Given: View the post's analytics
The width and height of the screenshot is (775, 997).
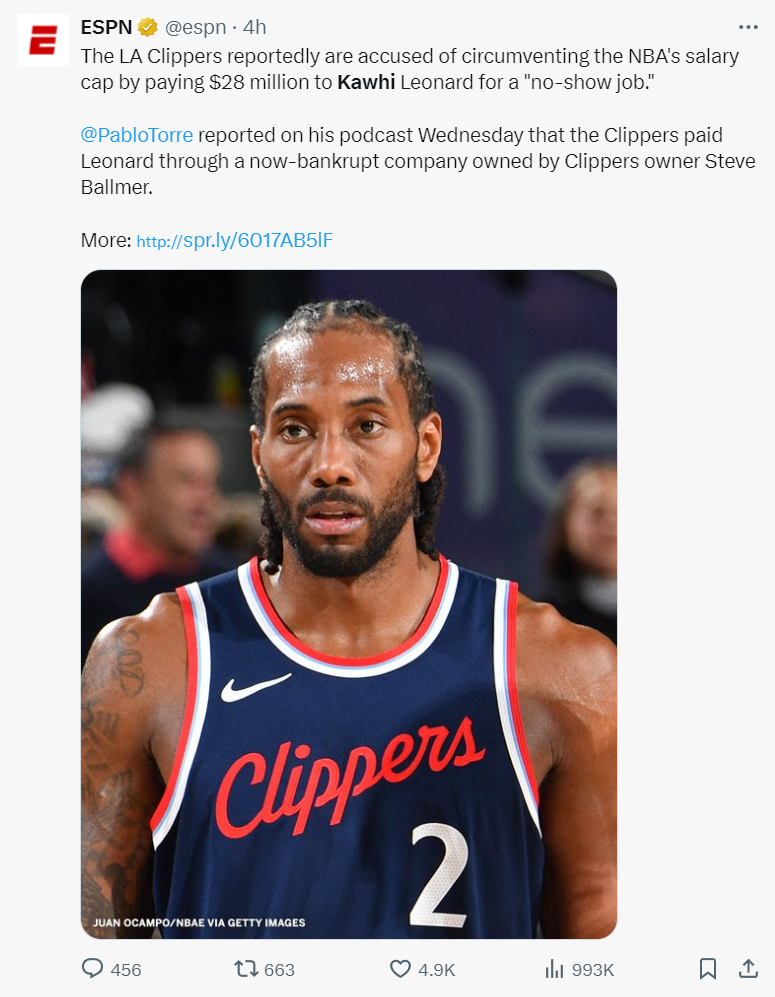Looking at the screenshot, I should tap(555, 969).
